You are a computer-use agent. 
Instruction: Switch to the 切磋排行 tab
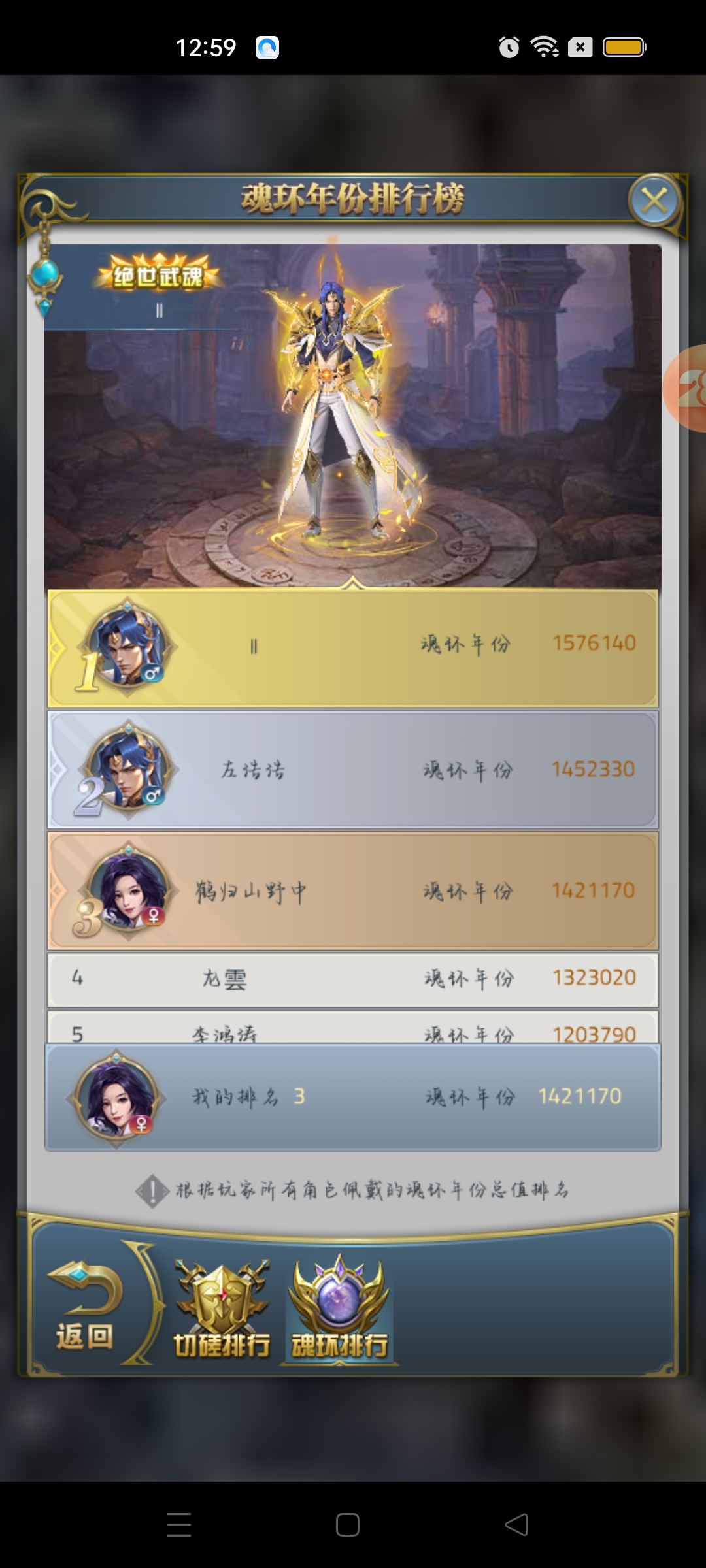pos(222,1310)
